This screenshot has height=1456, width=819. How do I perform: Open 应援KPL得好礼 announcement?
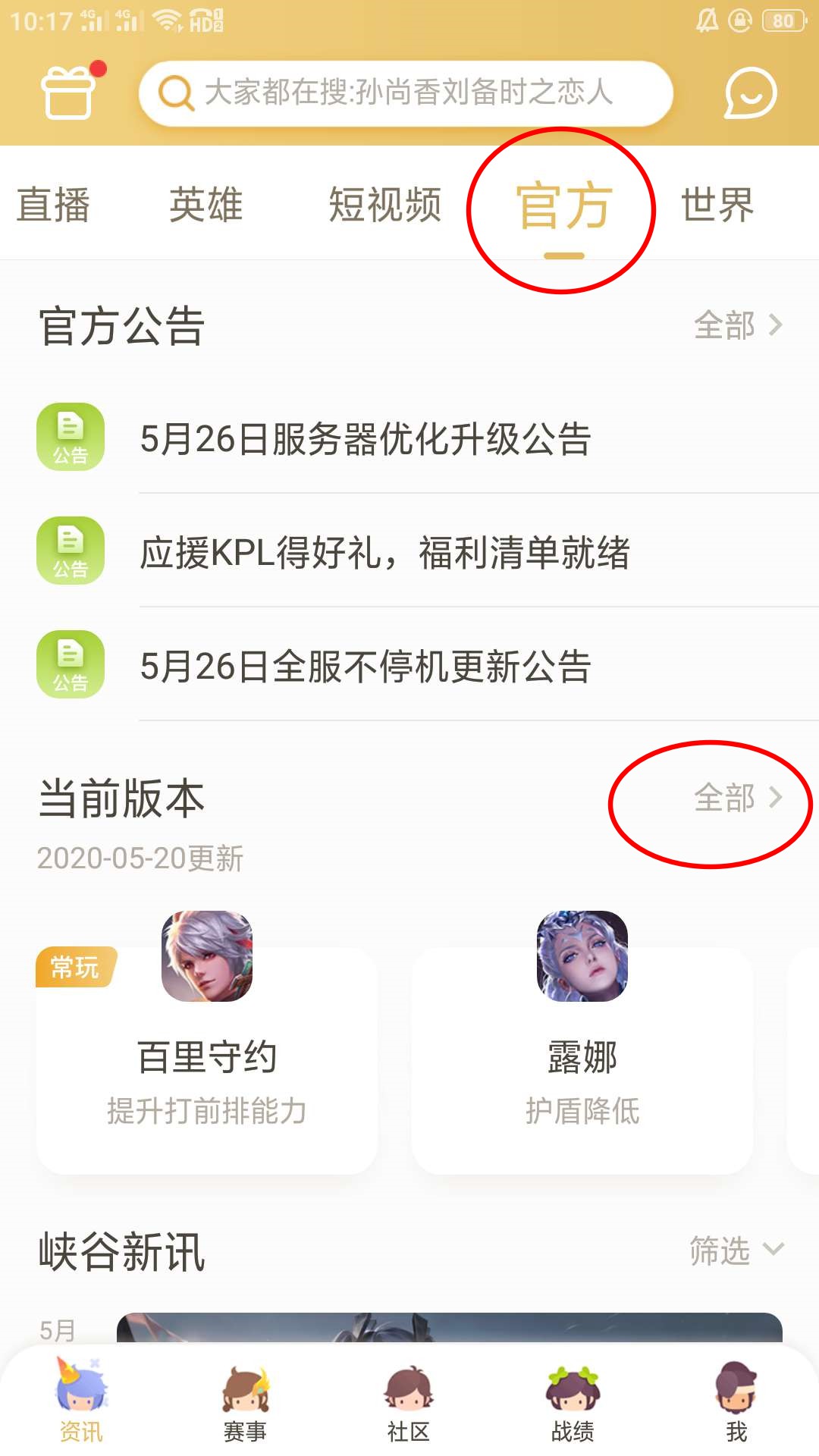tap(384, 552)
